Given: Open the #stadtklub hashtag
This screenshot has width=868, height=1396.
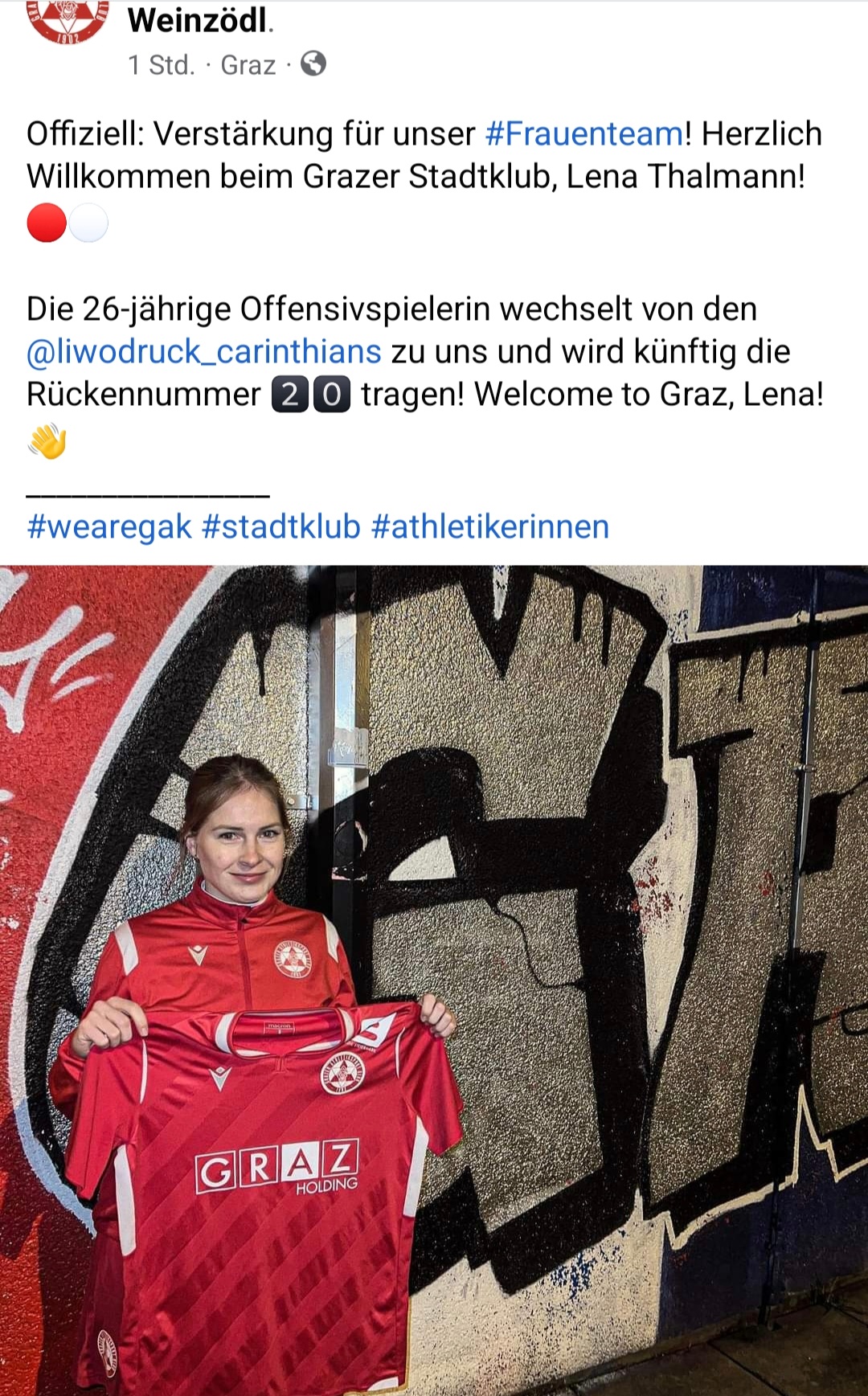Looking at the screenshot, I should pos(281,527).
